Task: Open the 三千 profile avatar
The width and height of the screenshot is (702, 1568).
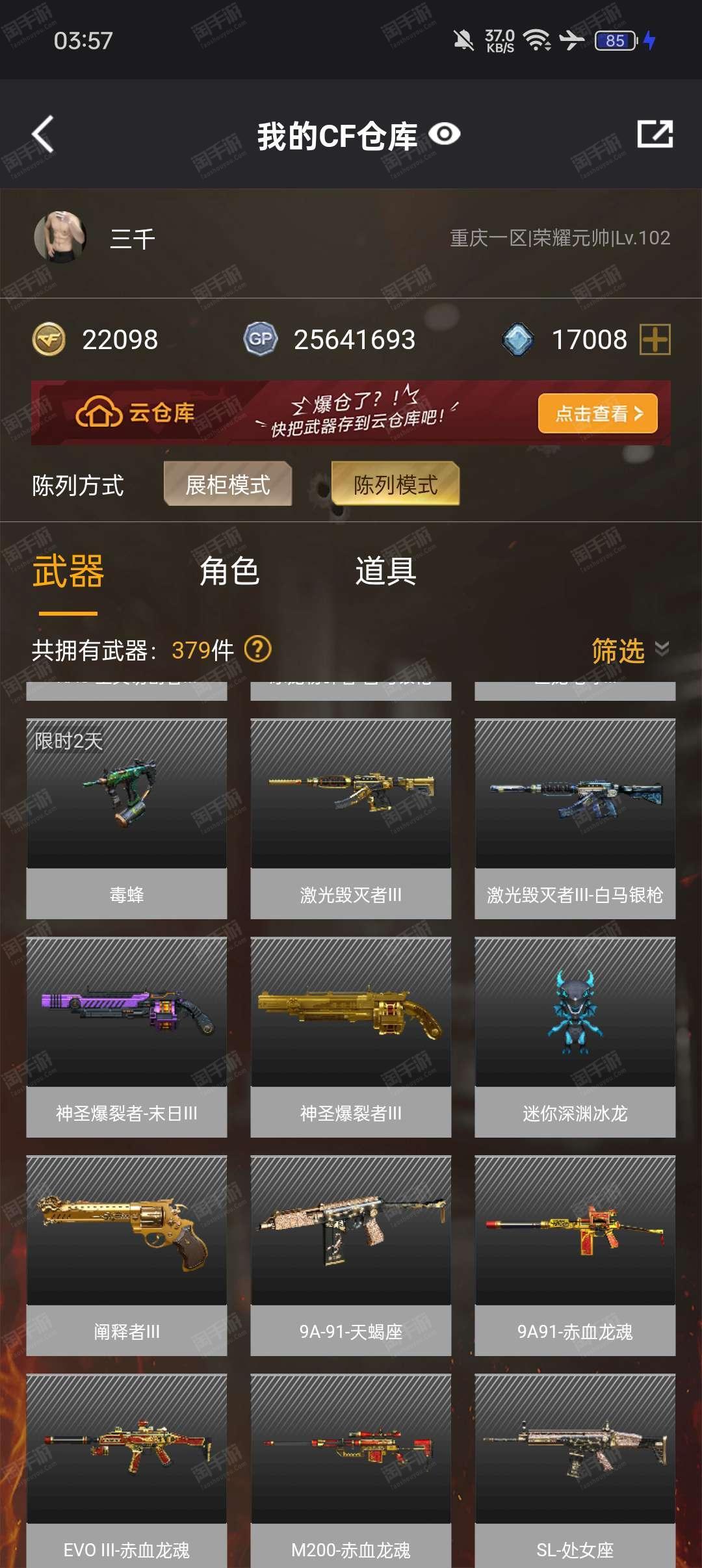Action: coord(60,237)
